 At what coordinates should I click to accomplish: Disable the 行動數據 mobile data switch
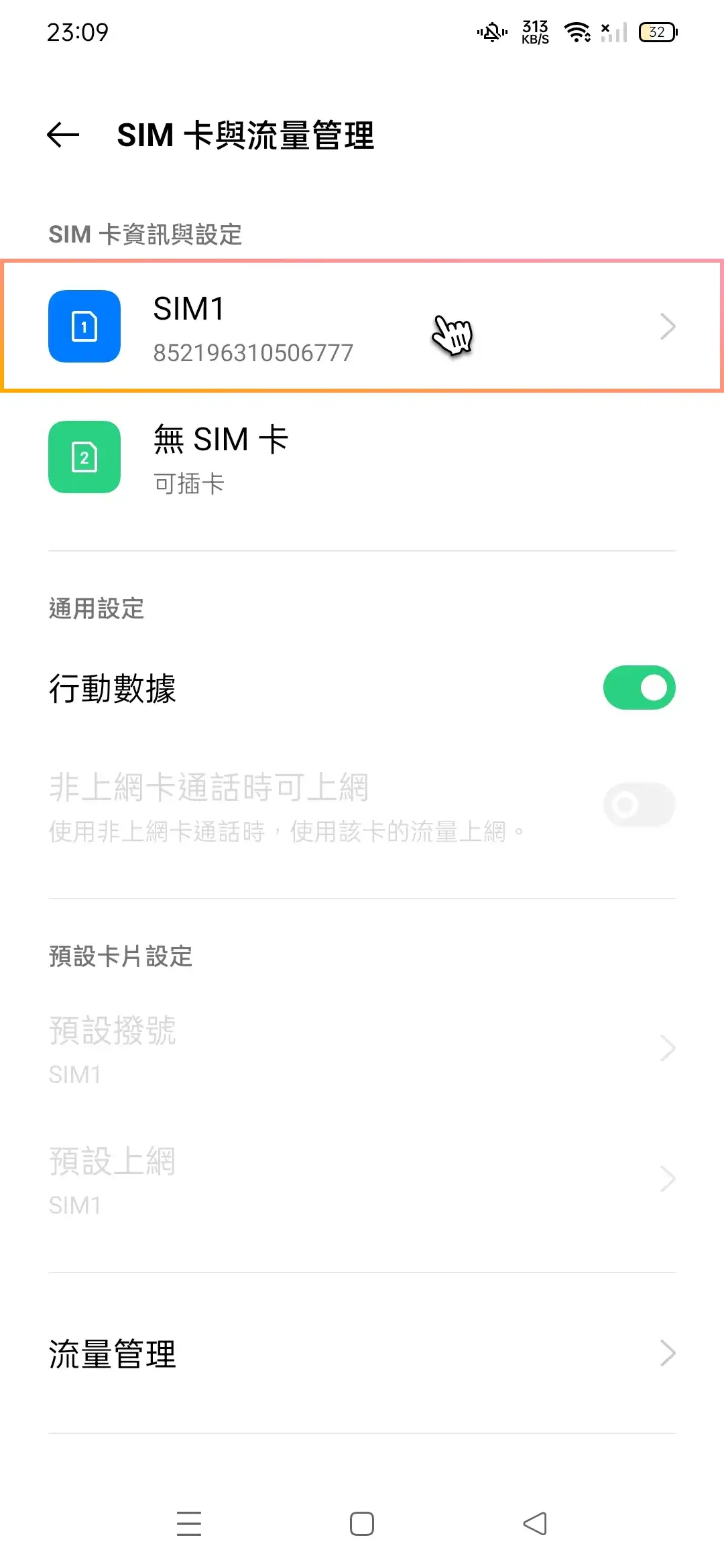click(x=639, y=687)
